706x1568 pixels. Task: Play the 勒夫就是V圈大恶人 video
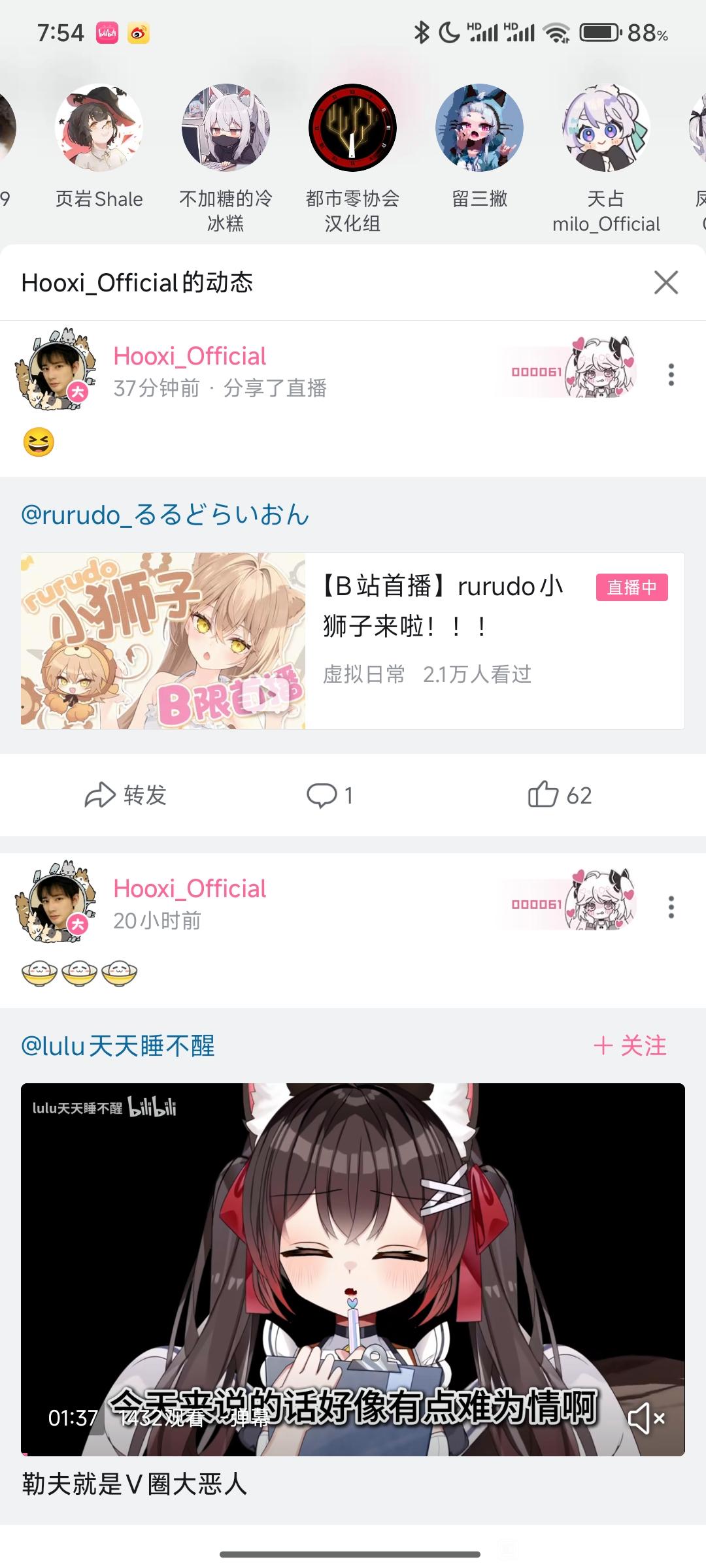[352, 1269]
